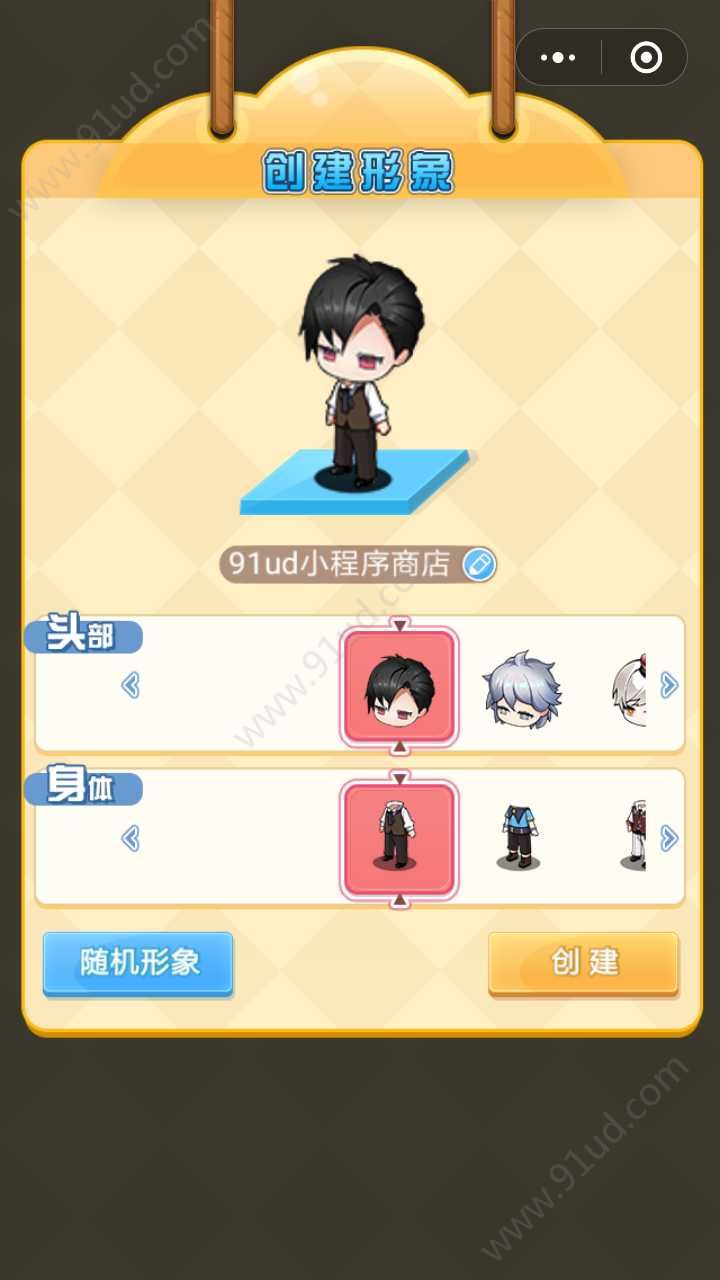The width and height of the screenshot is (720, 1280).
Task: Pick the brown vest body outfit
Action: click(399, 839)
